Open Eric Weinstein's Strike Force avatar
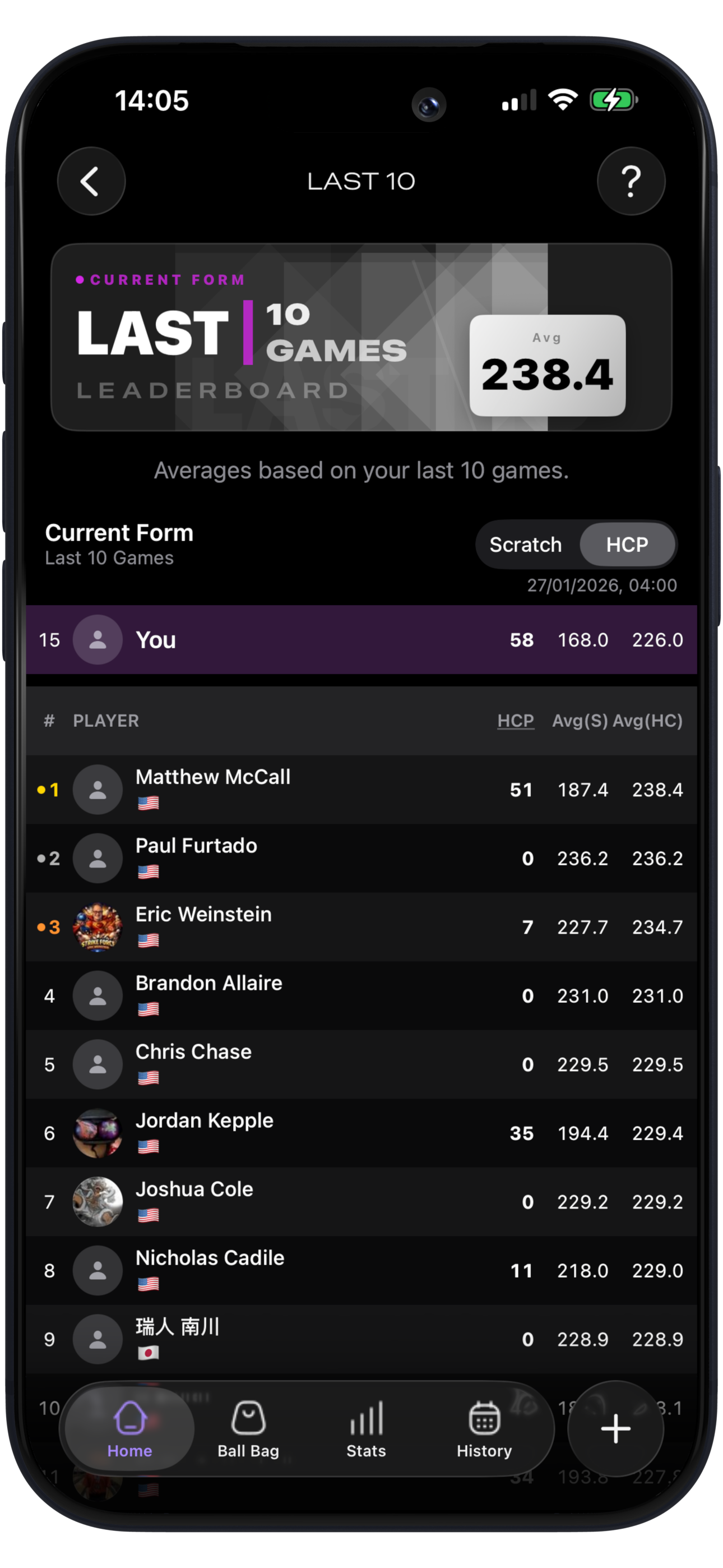 click(x=98, y=927)
